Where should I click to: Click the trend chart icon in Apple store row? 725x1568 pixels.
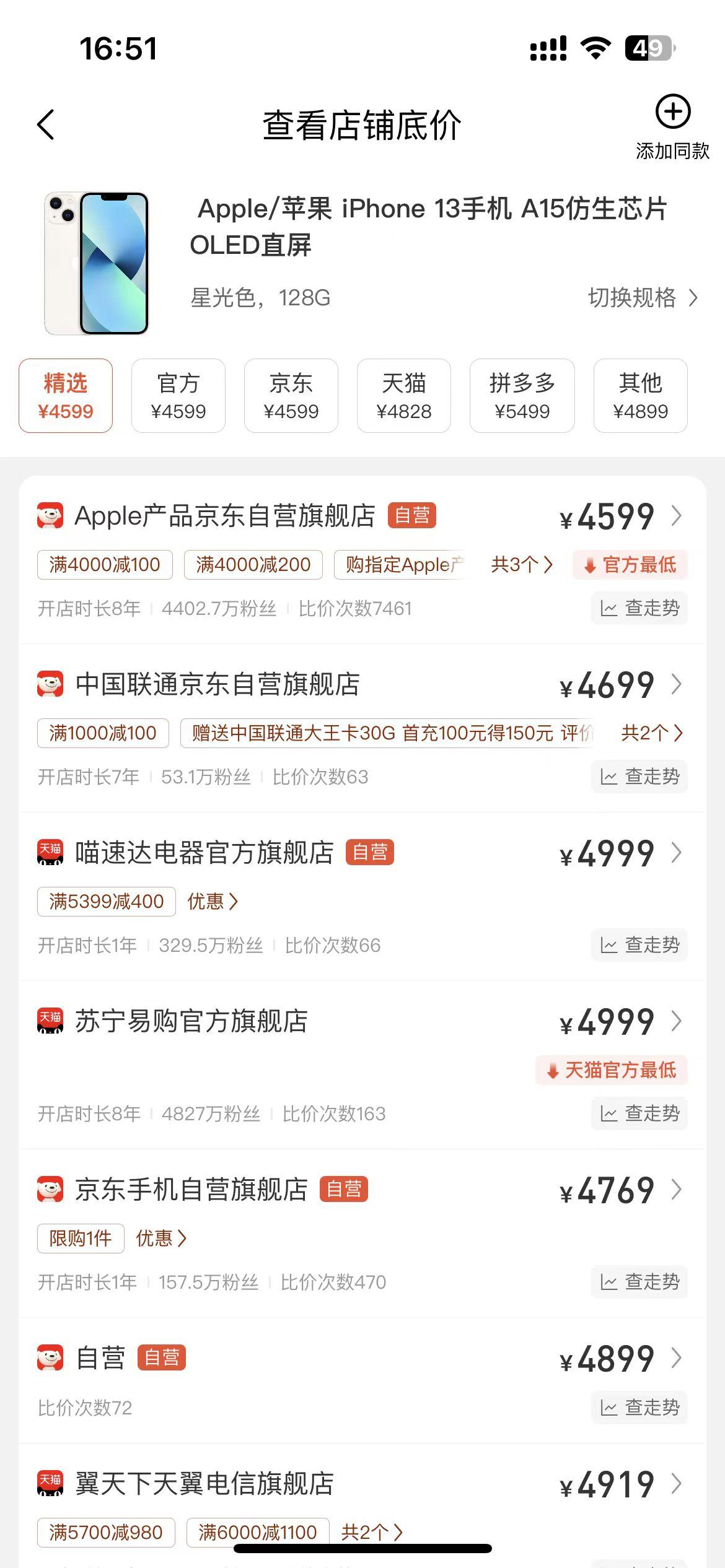638,608
